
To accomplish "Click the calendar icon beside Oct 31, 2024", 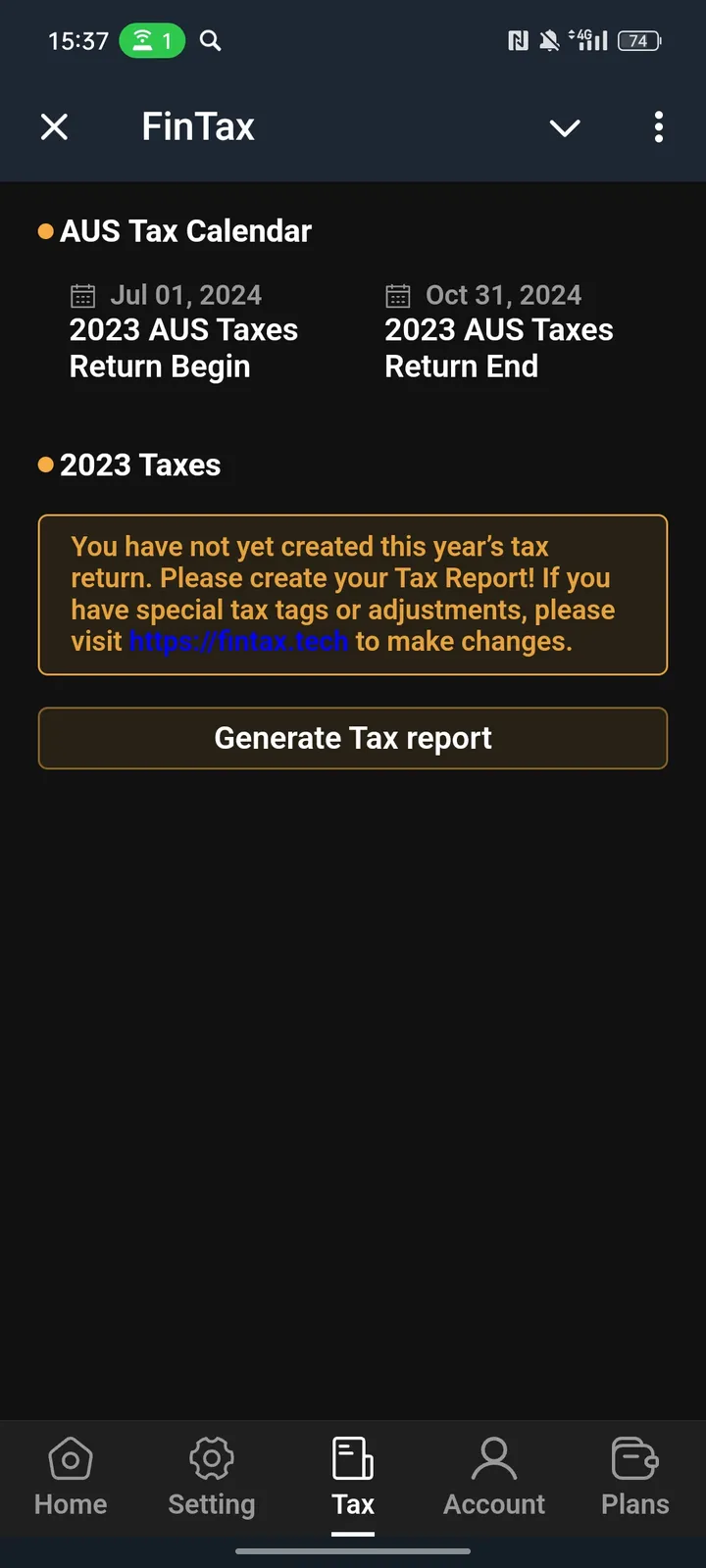I will click(398, 295).
